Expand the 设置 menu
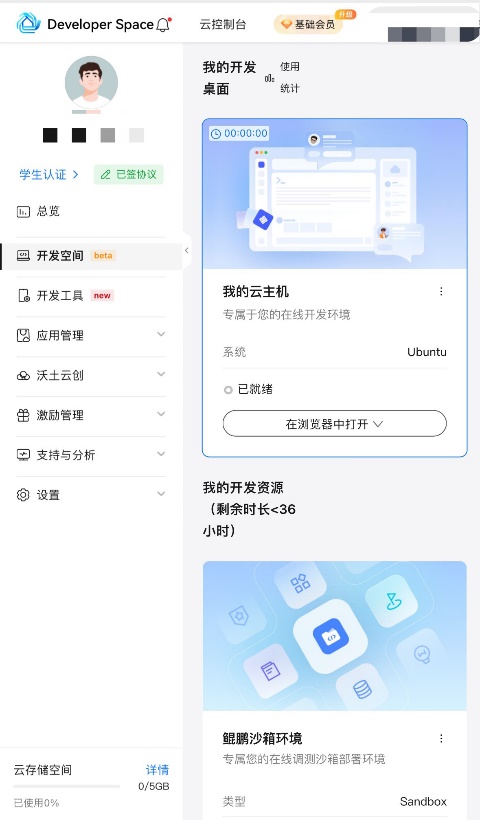Viewport: 480px width, 820px height. (92, 494)
